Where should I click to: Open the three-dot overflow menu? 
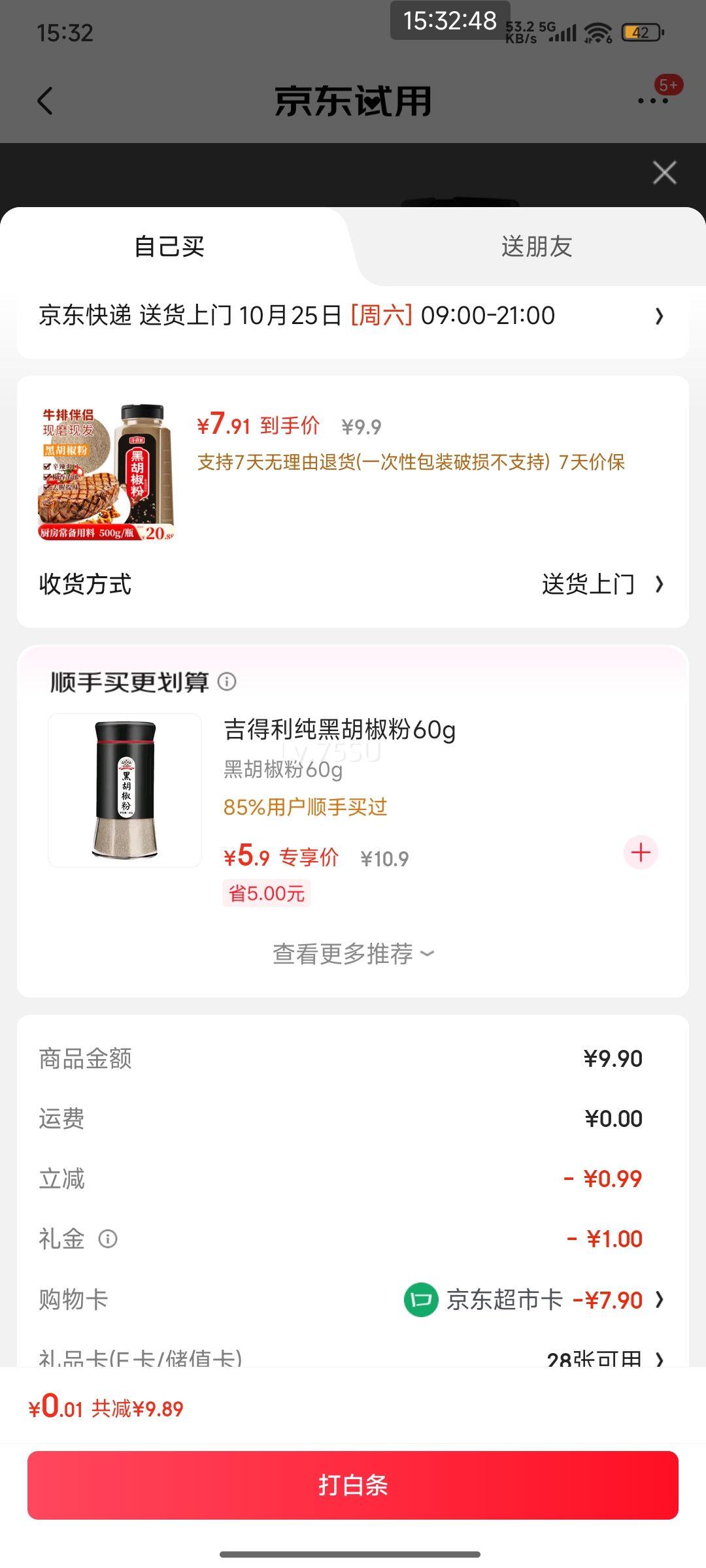tap(652, 101)
